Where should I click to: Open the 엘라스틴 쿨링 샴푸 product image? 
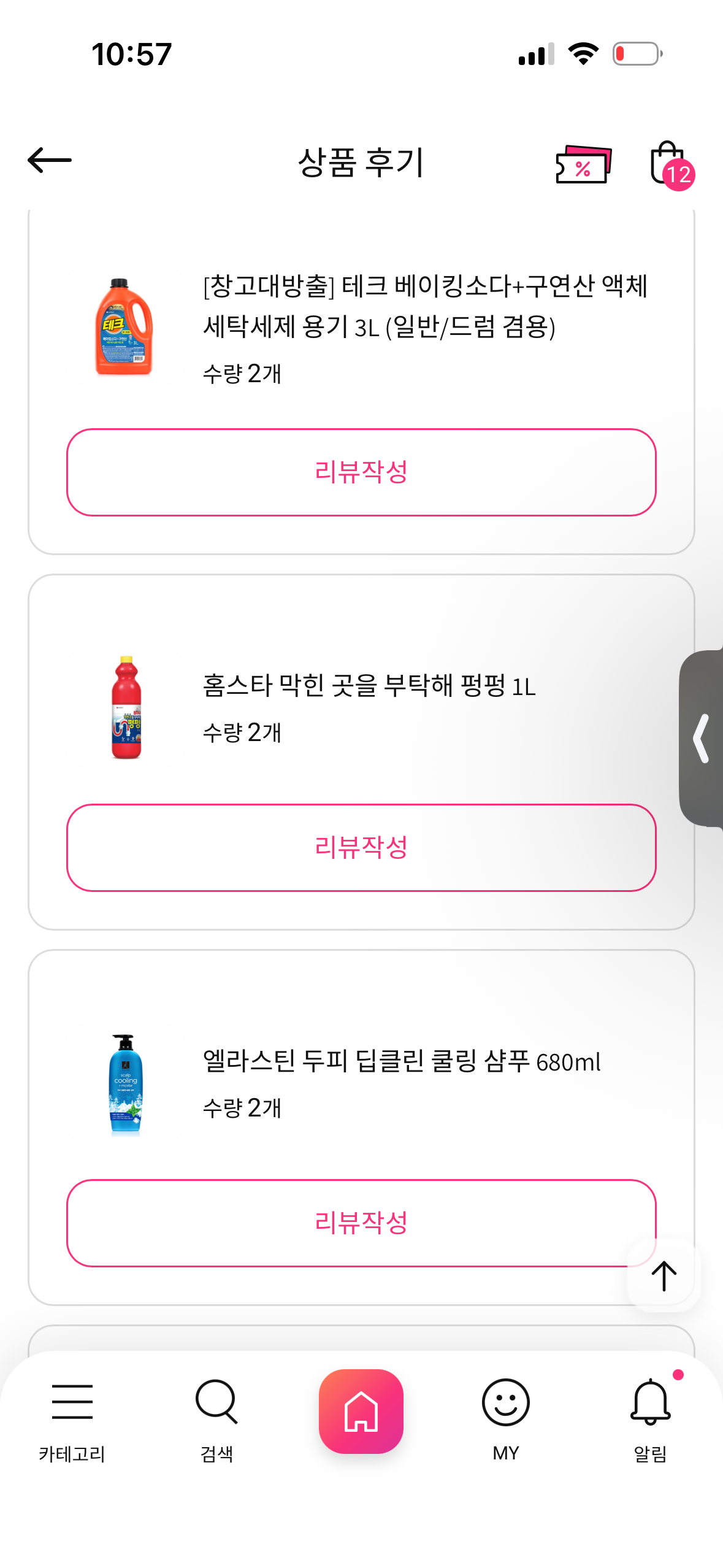click(x=126, y=1084)
